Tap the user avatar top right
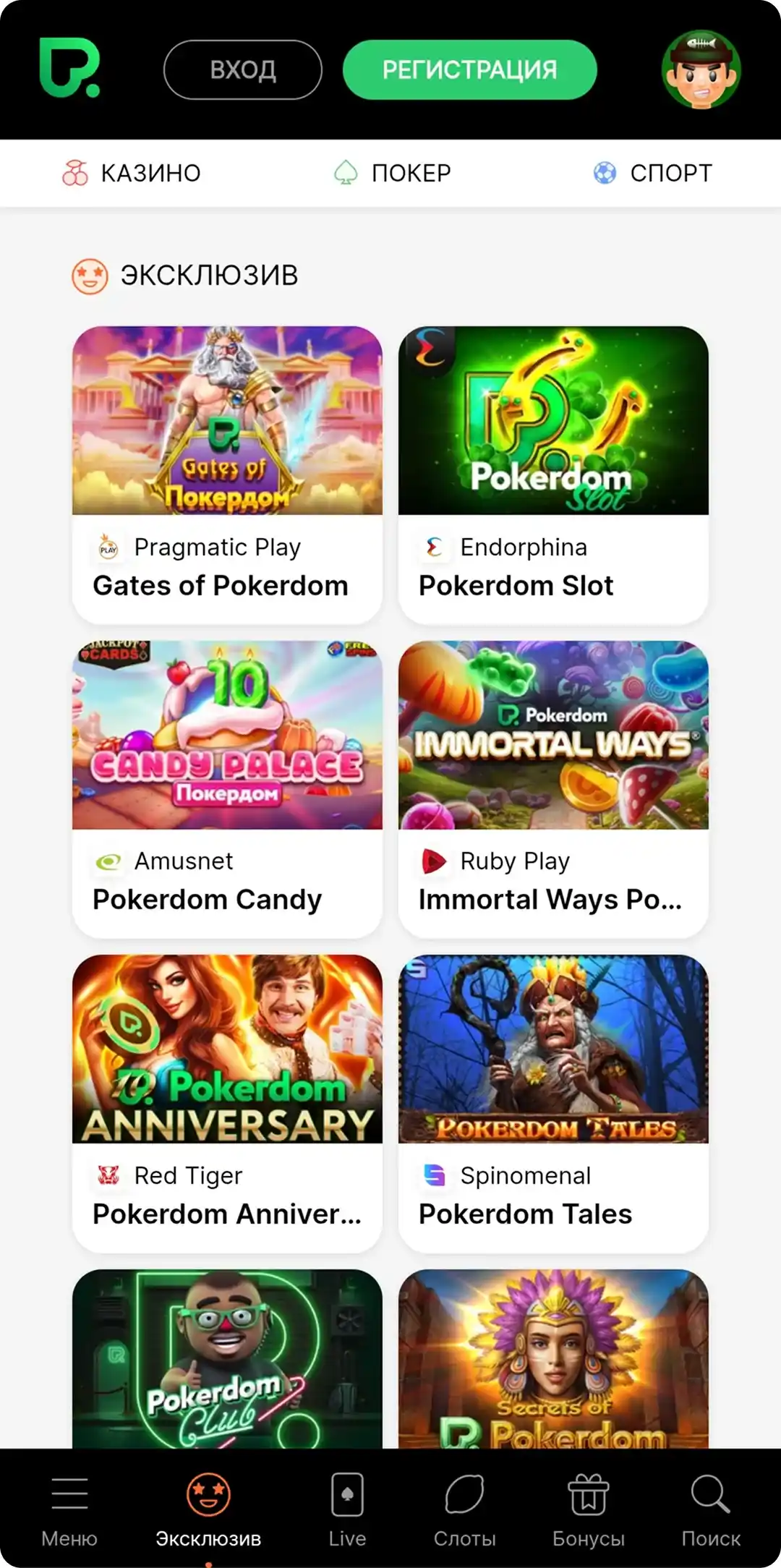781x1568 pixels. point(704,69)
